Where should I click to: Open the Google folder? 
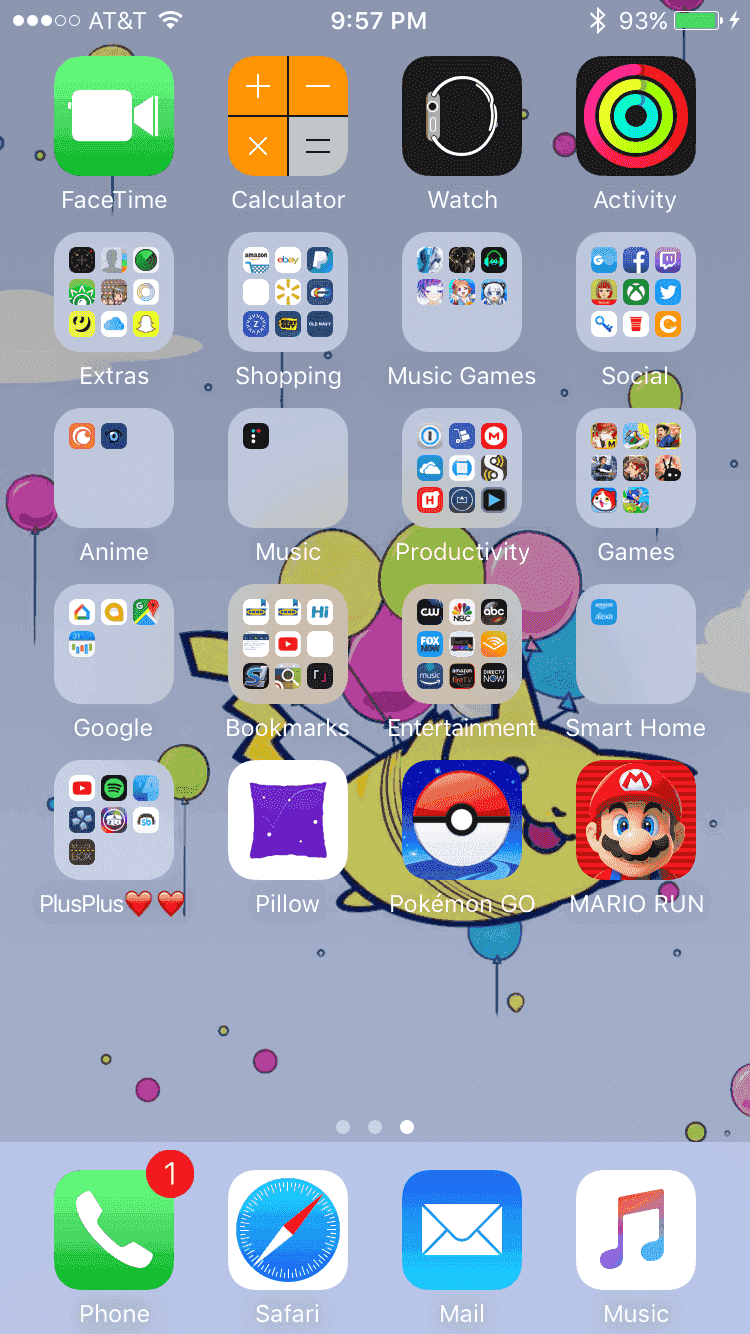(x=114, y=644)
